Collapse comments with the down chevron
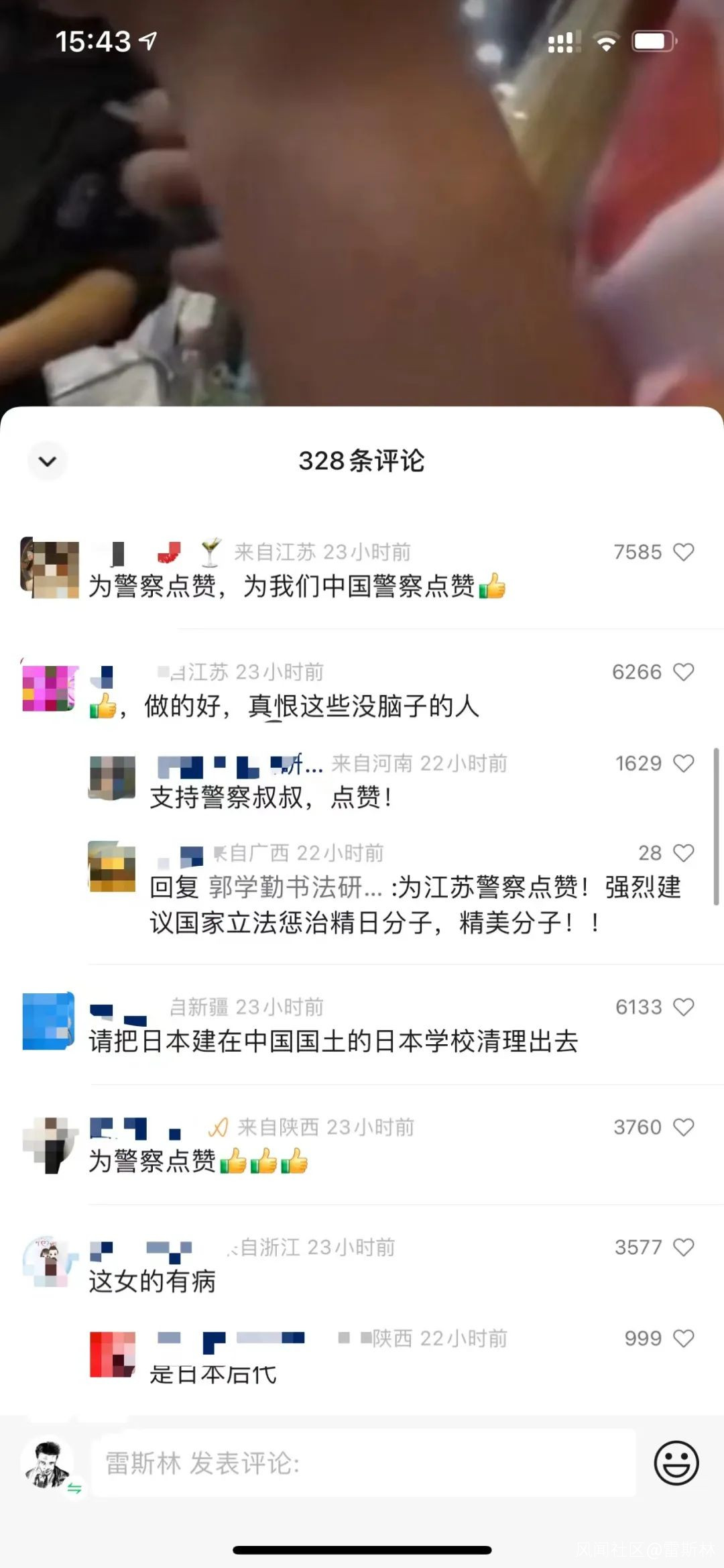Image resolution: width=724 pixels, height=1568 pixels. point(48,461)
